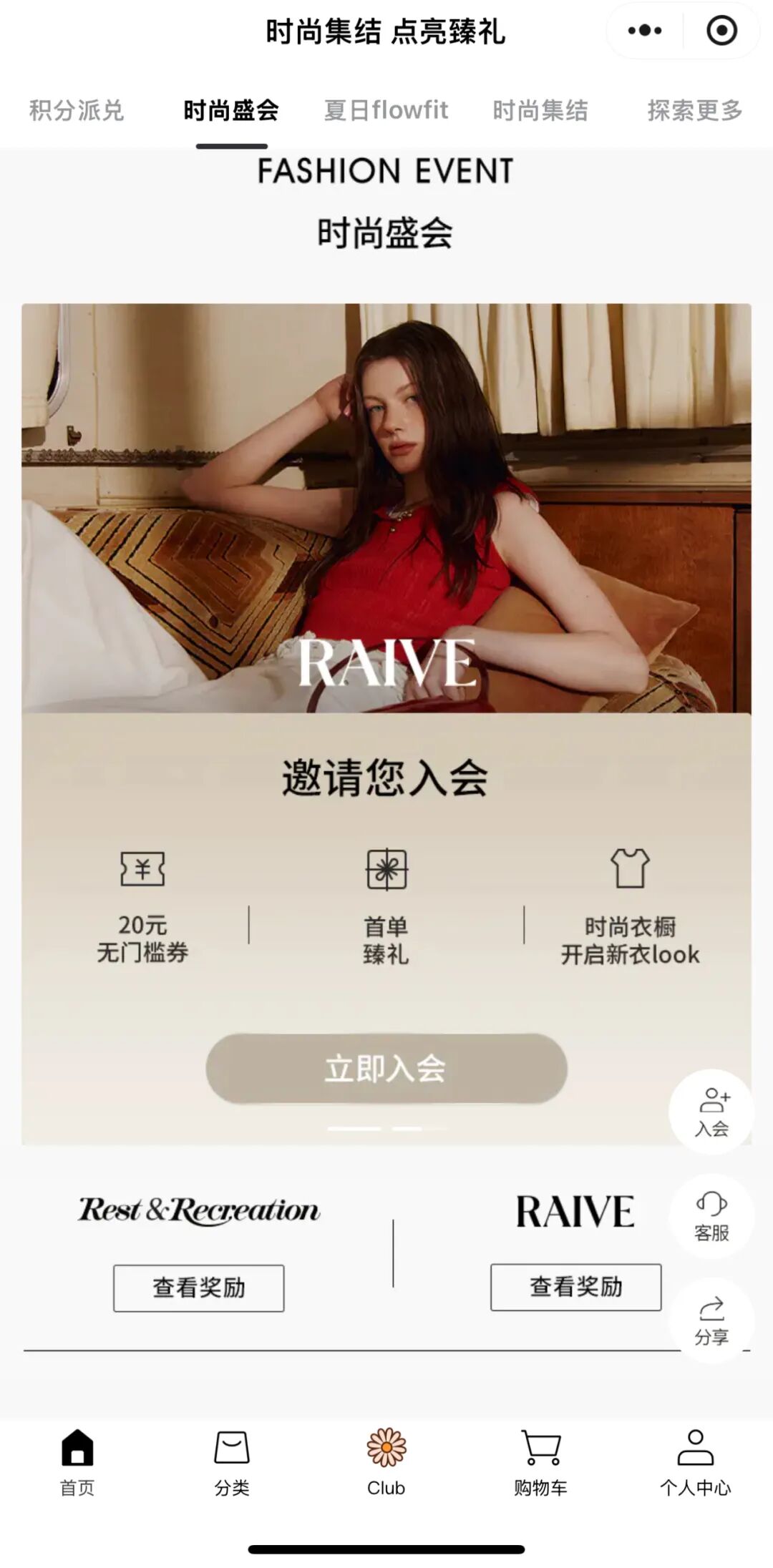Image resolution: width=773 pixels, height=1568 pixels.
Task: Open the floating 入会 shortcut
Action: (711, 1111)
